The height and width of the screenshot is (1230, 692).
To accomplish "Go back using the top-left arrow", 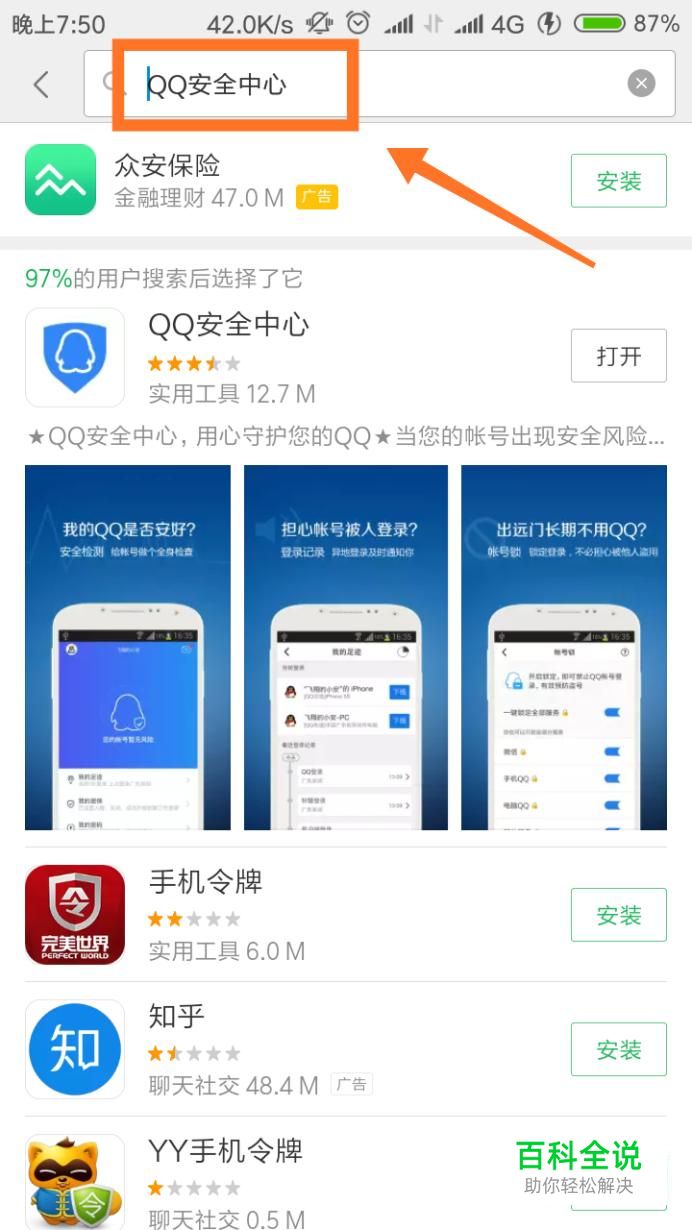I will 41,85.
